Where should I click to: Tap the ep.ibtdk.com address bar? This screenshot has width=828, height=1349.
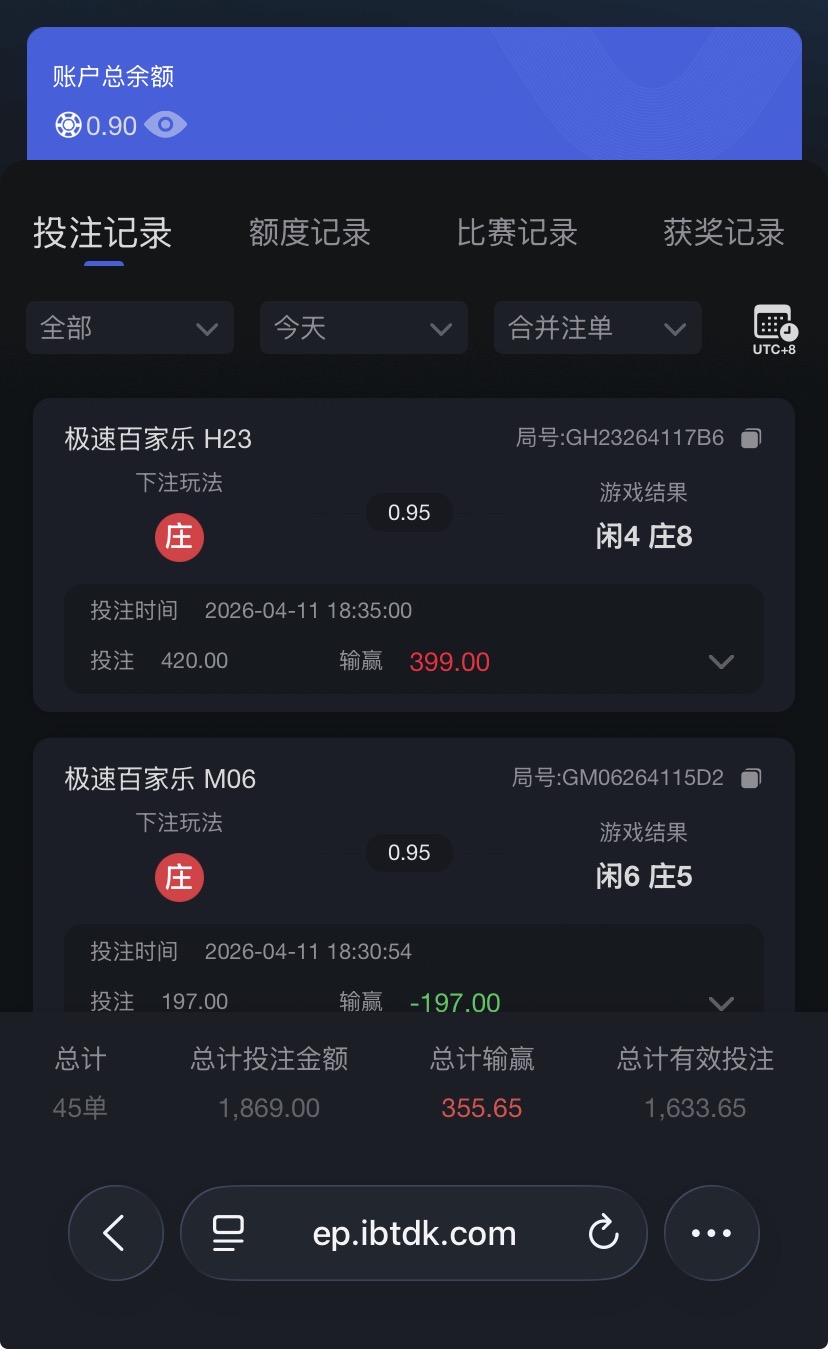coord(414,1233)
